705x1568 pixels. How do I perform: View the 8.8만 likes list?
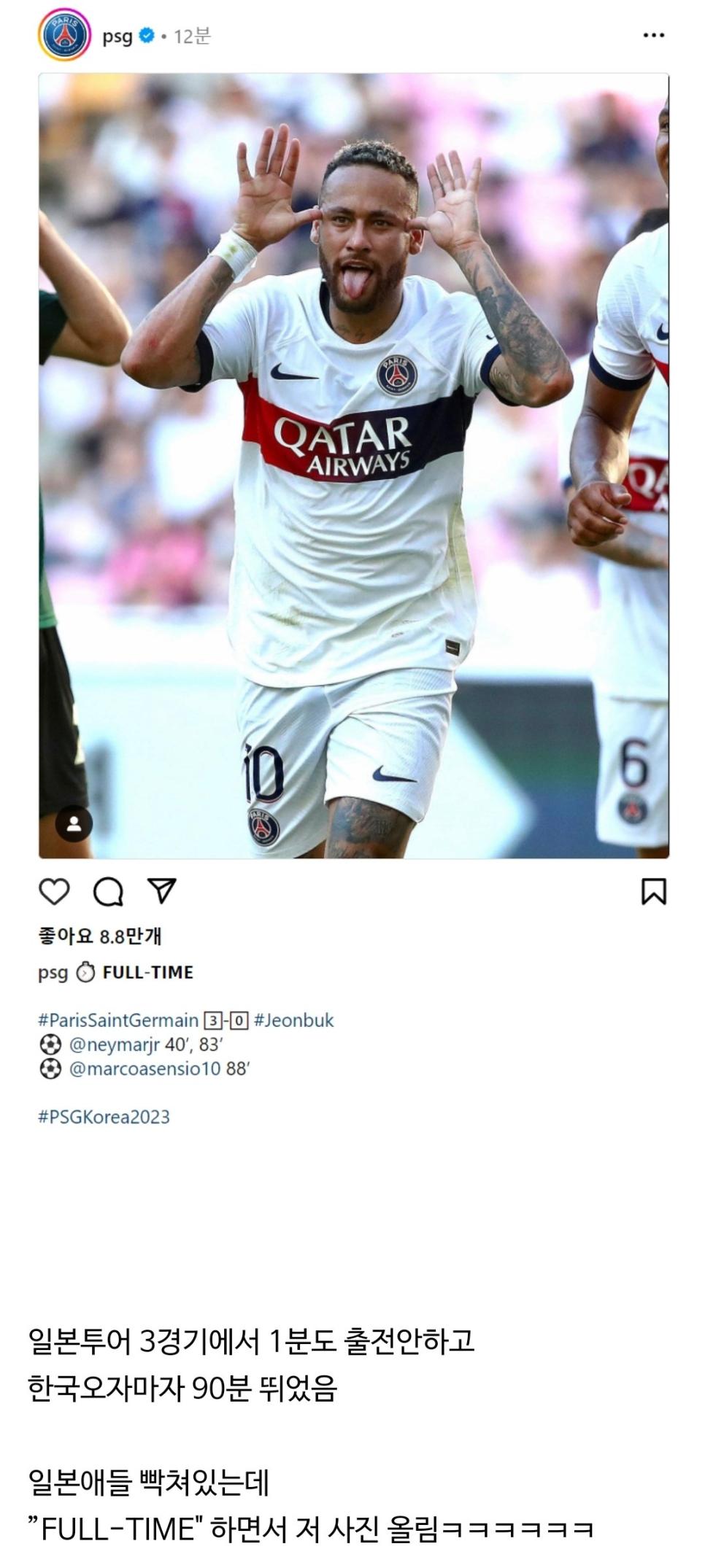click(x=100, y=936)
